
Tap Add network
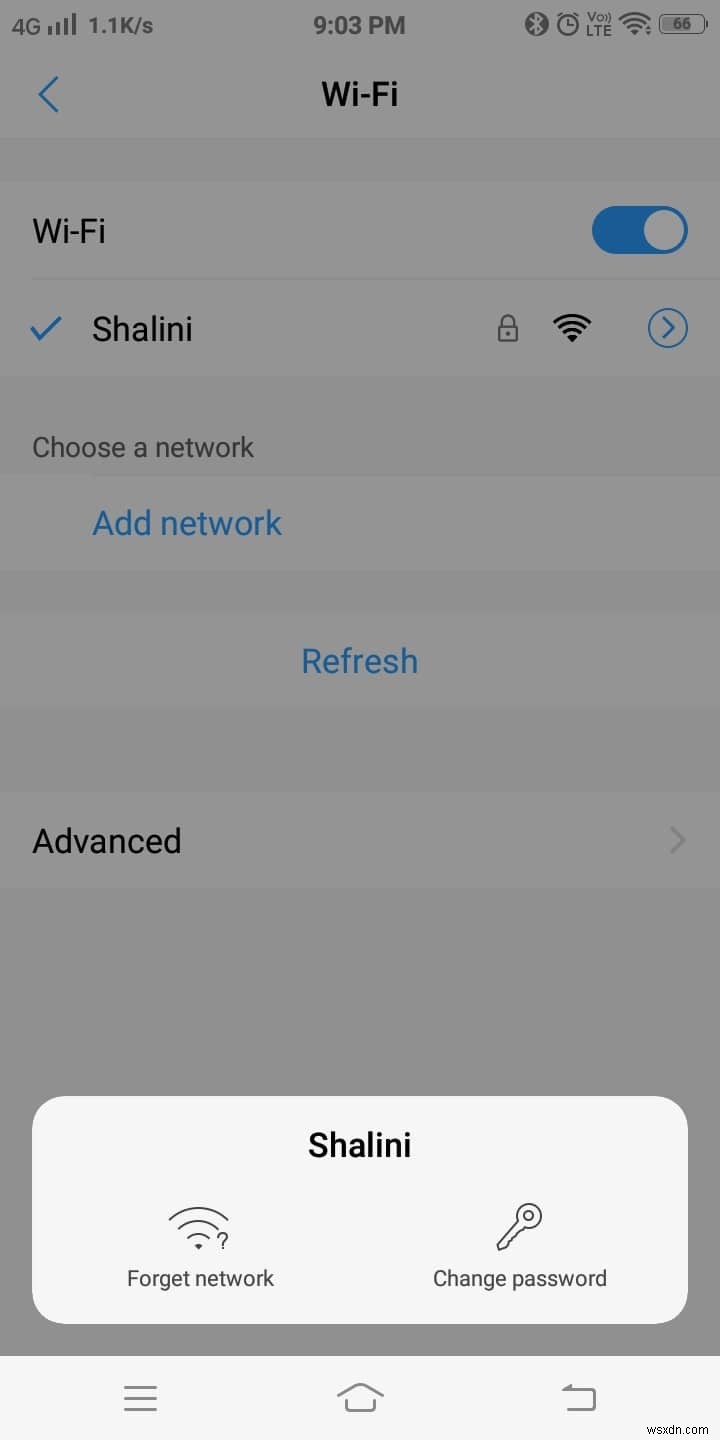[186, 523]
